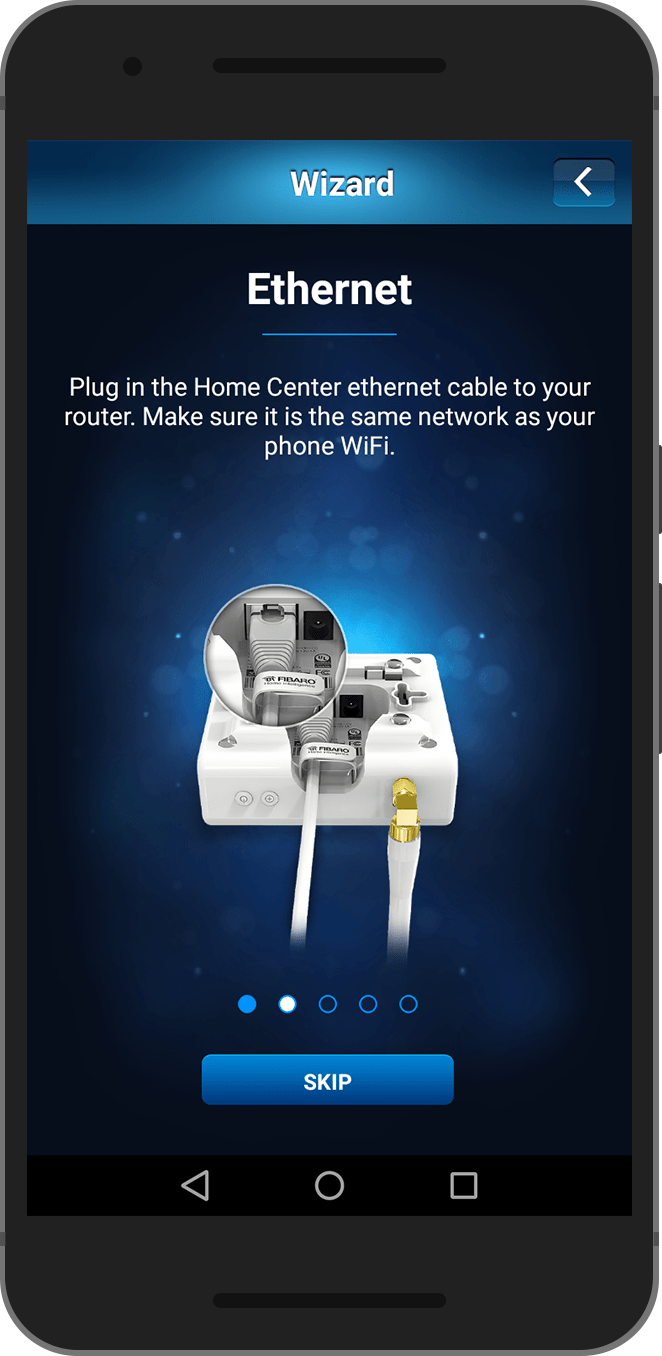Image resolution: width=662 pixels, height=1356 pixels.
Task: Jump to the last page indicator dot
Action: pos(408,1004)
